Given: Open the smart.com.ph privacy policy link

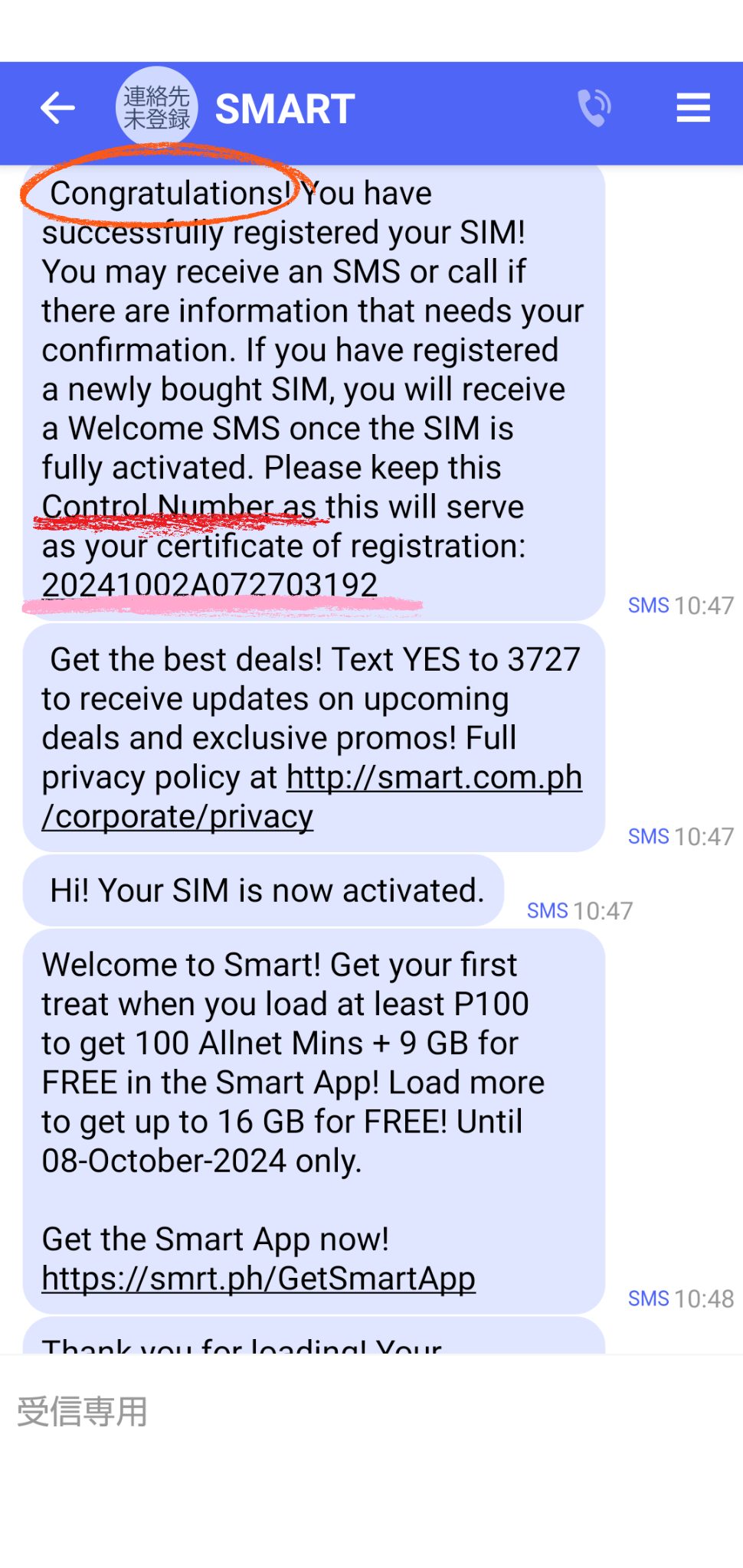Looking at the screenshot, I should [312, 797].
